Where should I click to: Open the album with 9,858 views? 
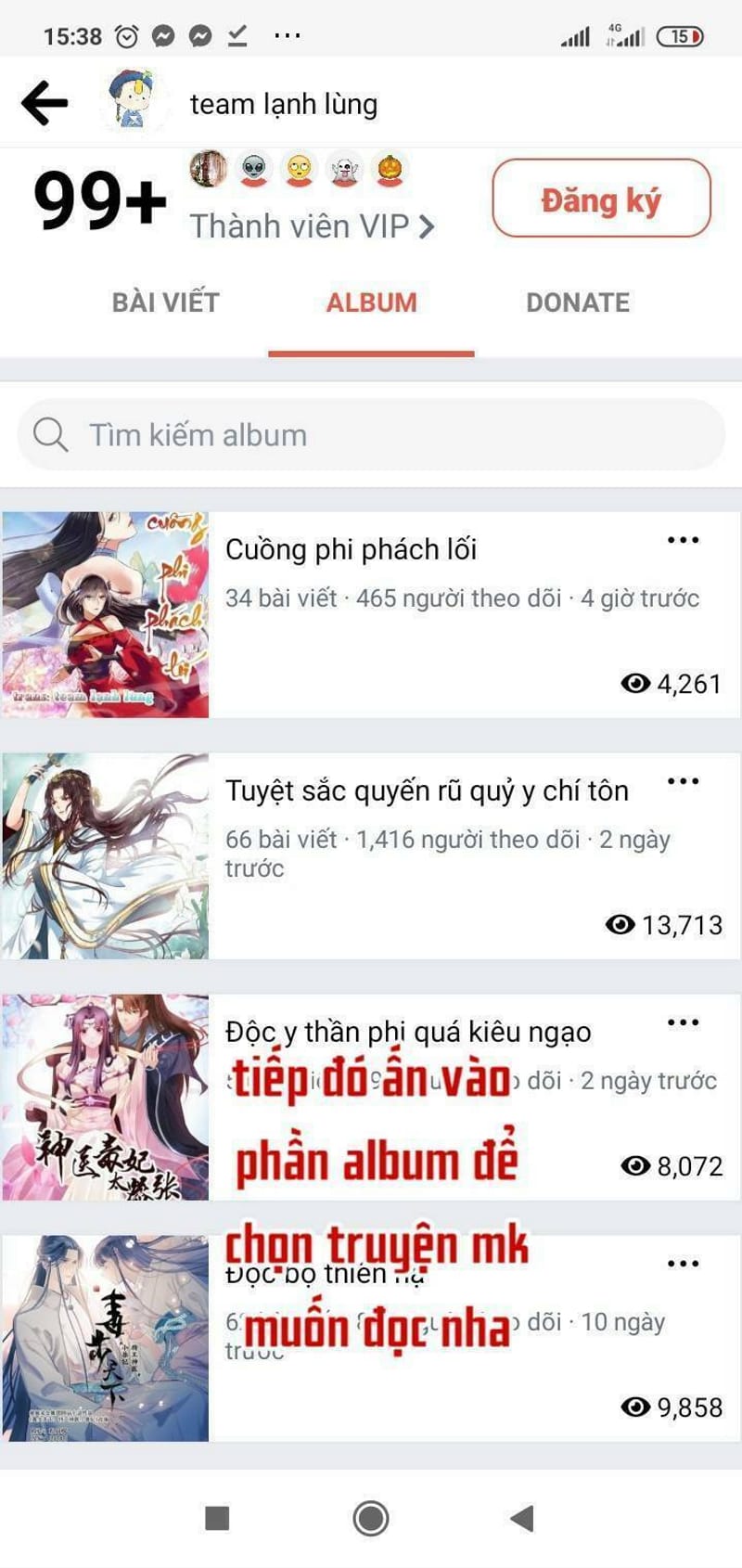(x=106, y=1338)
